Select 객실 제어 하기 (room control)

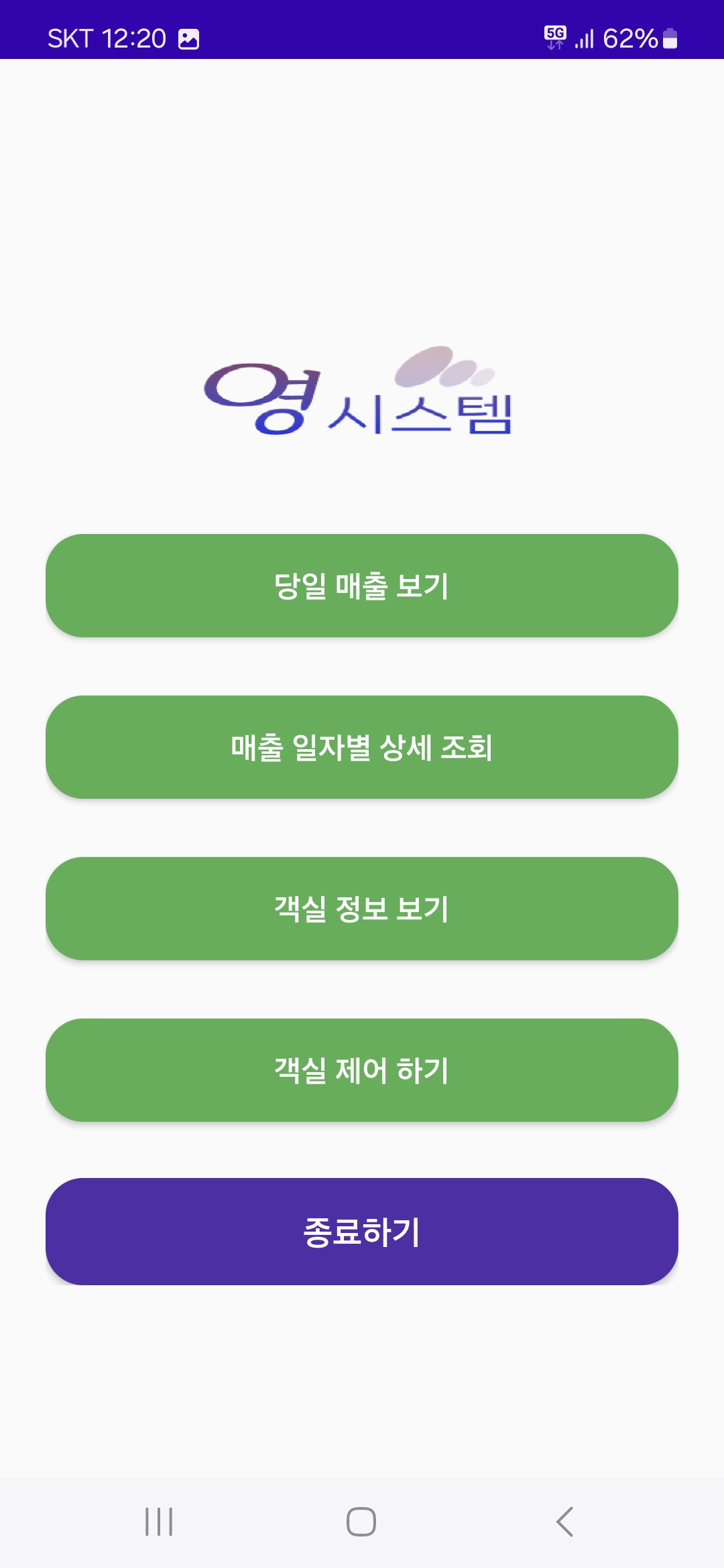click(x=362, y=1070)
